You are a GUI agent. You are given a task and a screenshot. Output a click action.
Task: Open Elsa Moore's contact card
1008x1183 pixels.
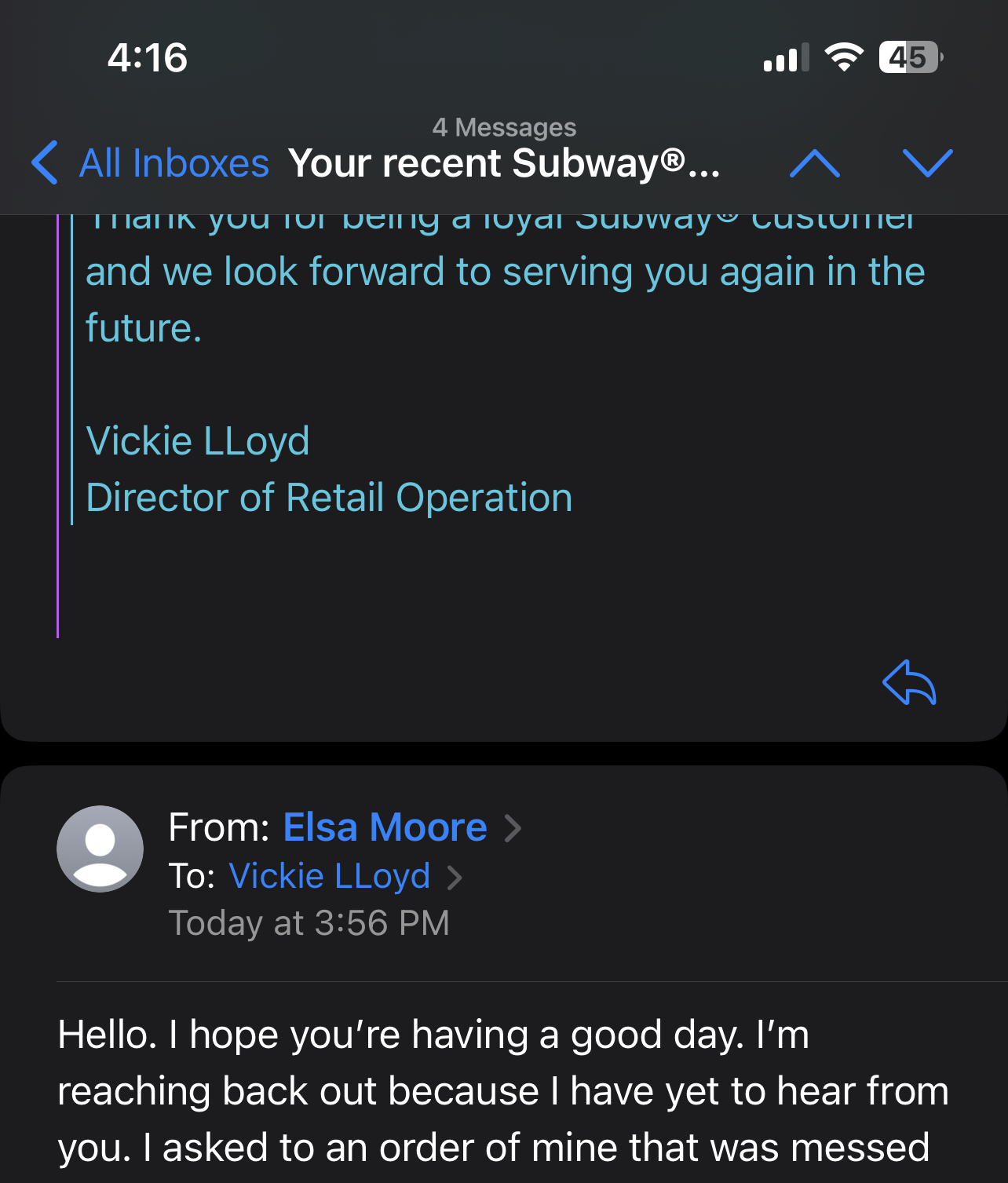pos(384,827)
